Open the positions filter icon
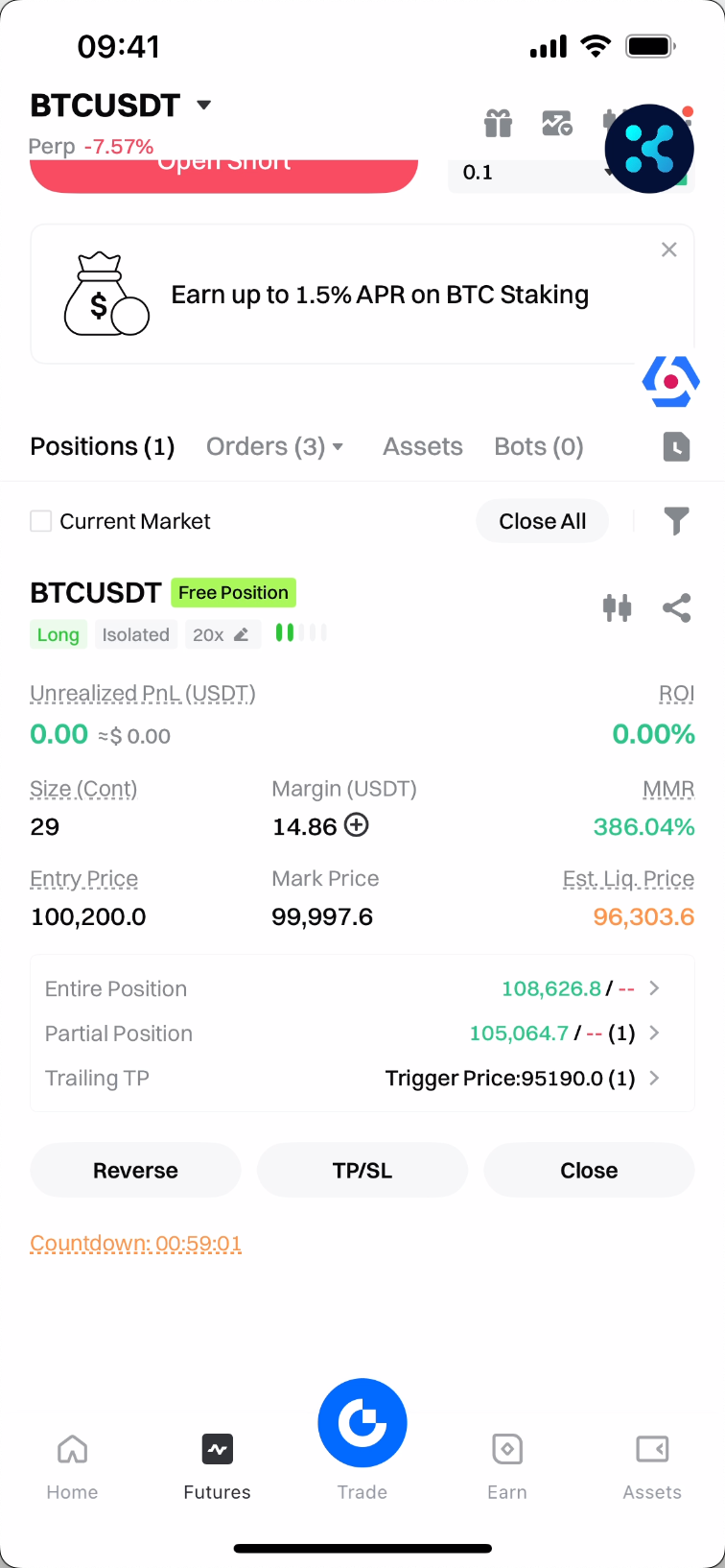The image size is (725, 1568). pyautogui.click(x=676, y=521)
